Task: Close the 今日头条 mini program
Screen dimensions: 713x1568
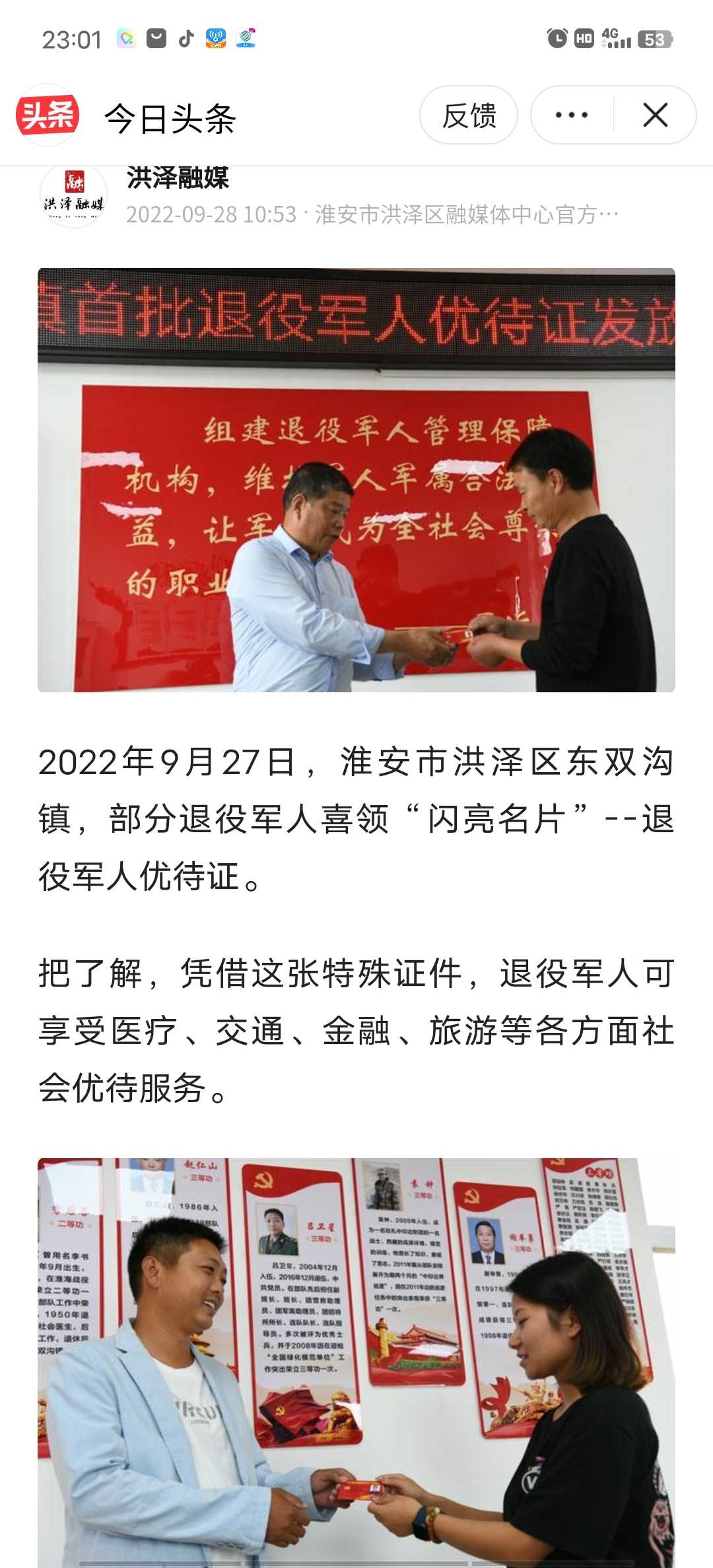Action: [655, 115]
